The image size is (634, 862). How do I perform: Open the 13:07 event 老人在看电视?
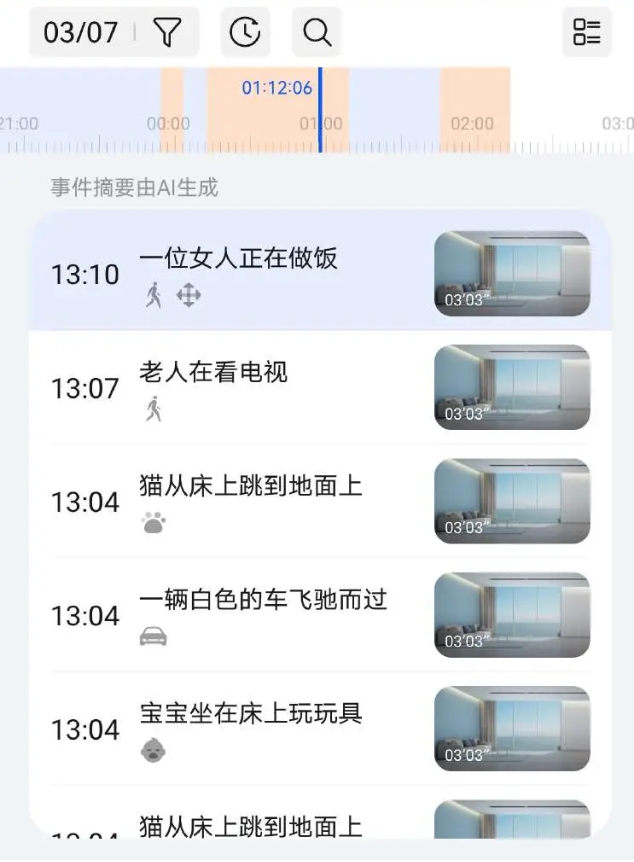click(320, 387)
